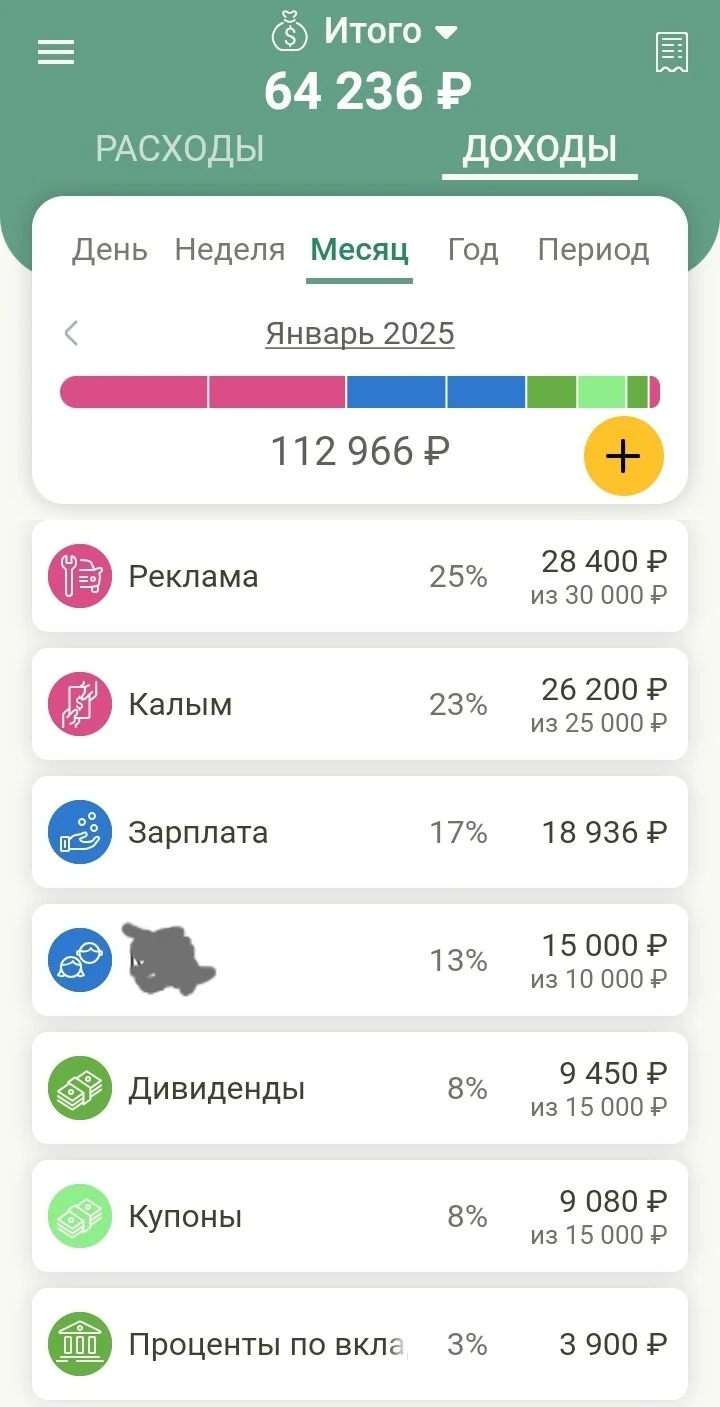Add a new income with plus button

[624, 456]
